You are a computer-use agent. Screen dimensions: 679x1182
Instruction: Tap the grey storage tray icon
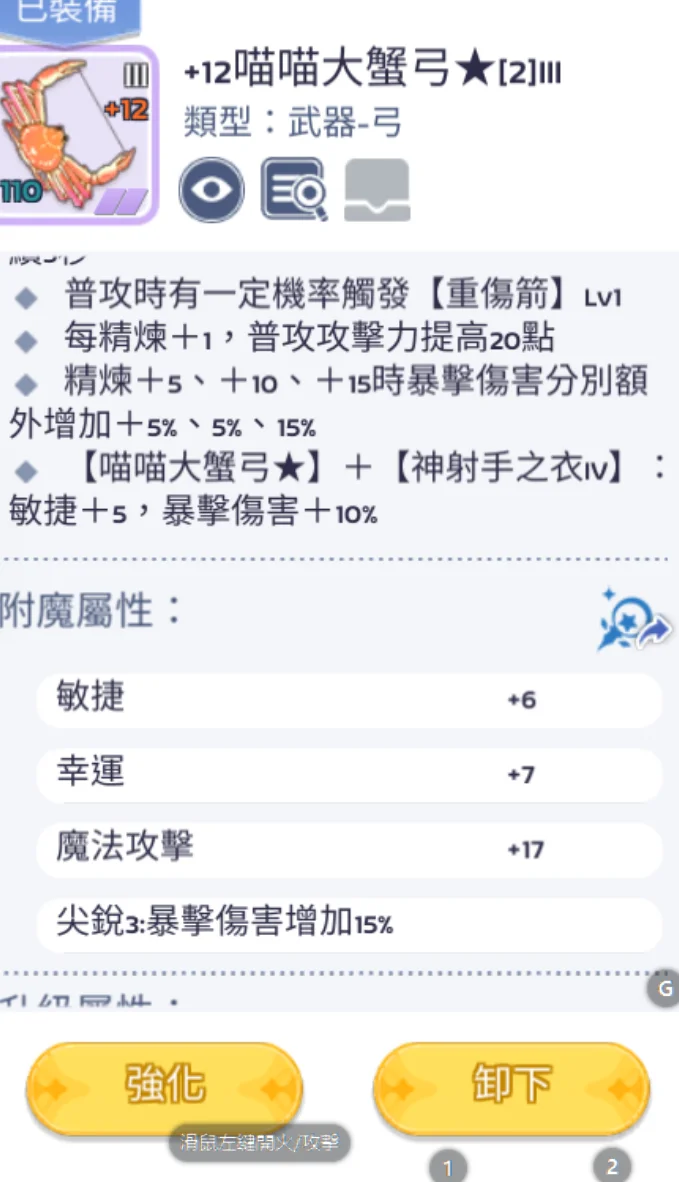point(377,190)
